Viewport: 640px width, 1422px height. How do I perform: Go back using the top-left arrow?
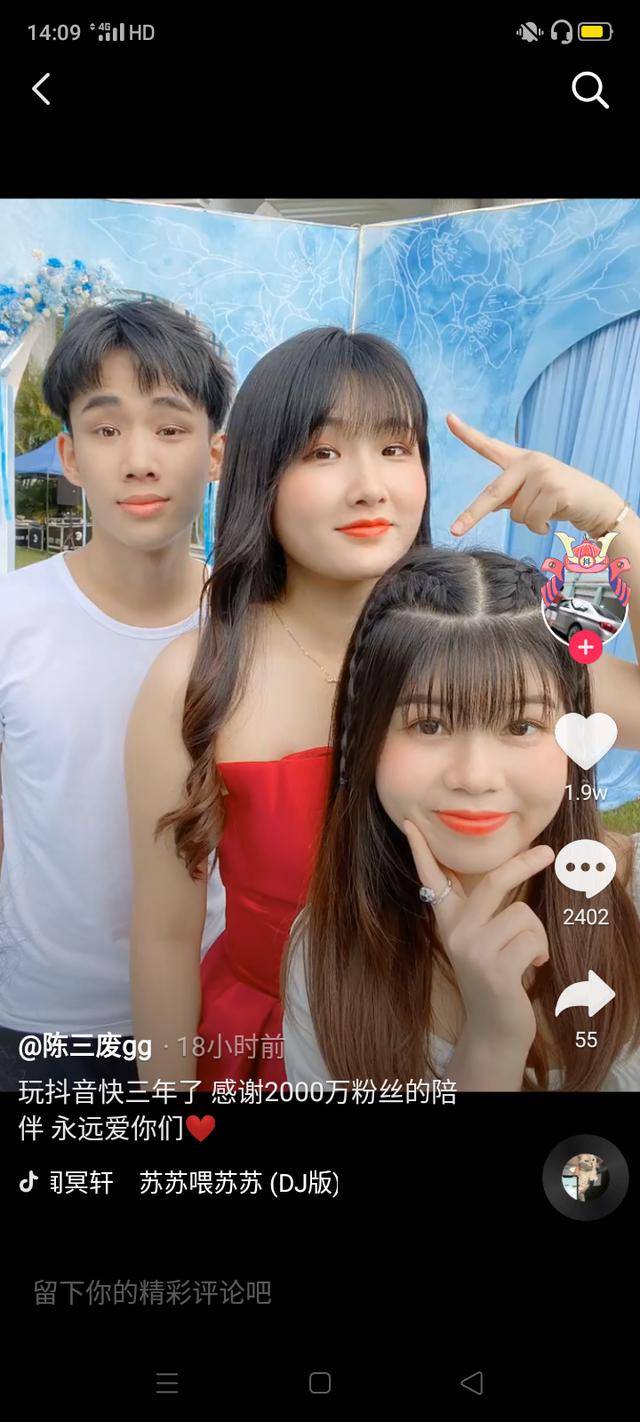(41, 90)
